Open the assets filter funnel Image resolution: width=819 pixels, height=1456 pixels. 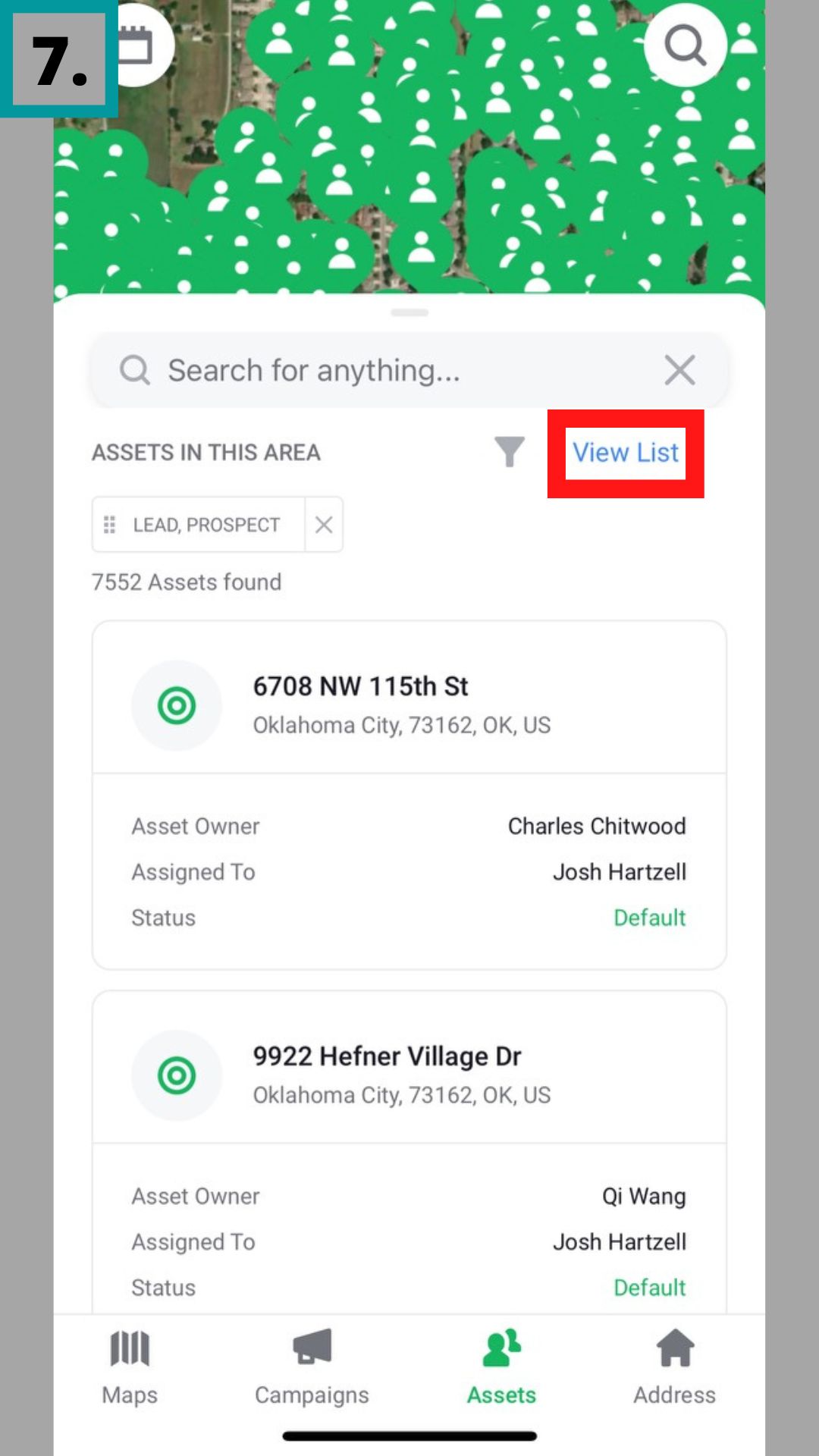[x=510, y=452]
